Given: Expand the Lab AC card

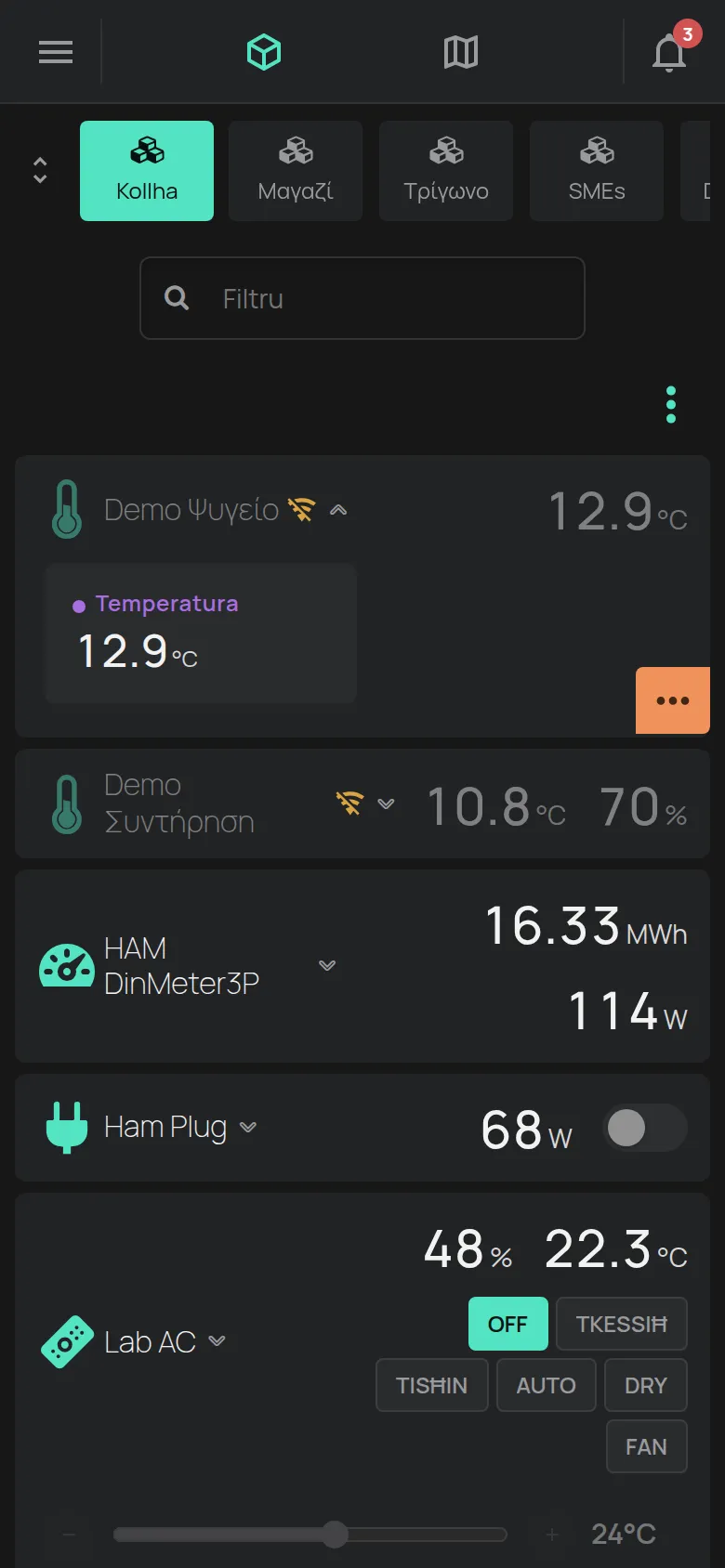Looking at the screenshot, I should pos(217,1341).
